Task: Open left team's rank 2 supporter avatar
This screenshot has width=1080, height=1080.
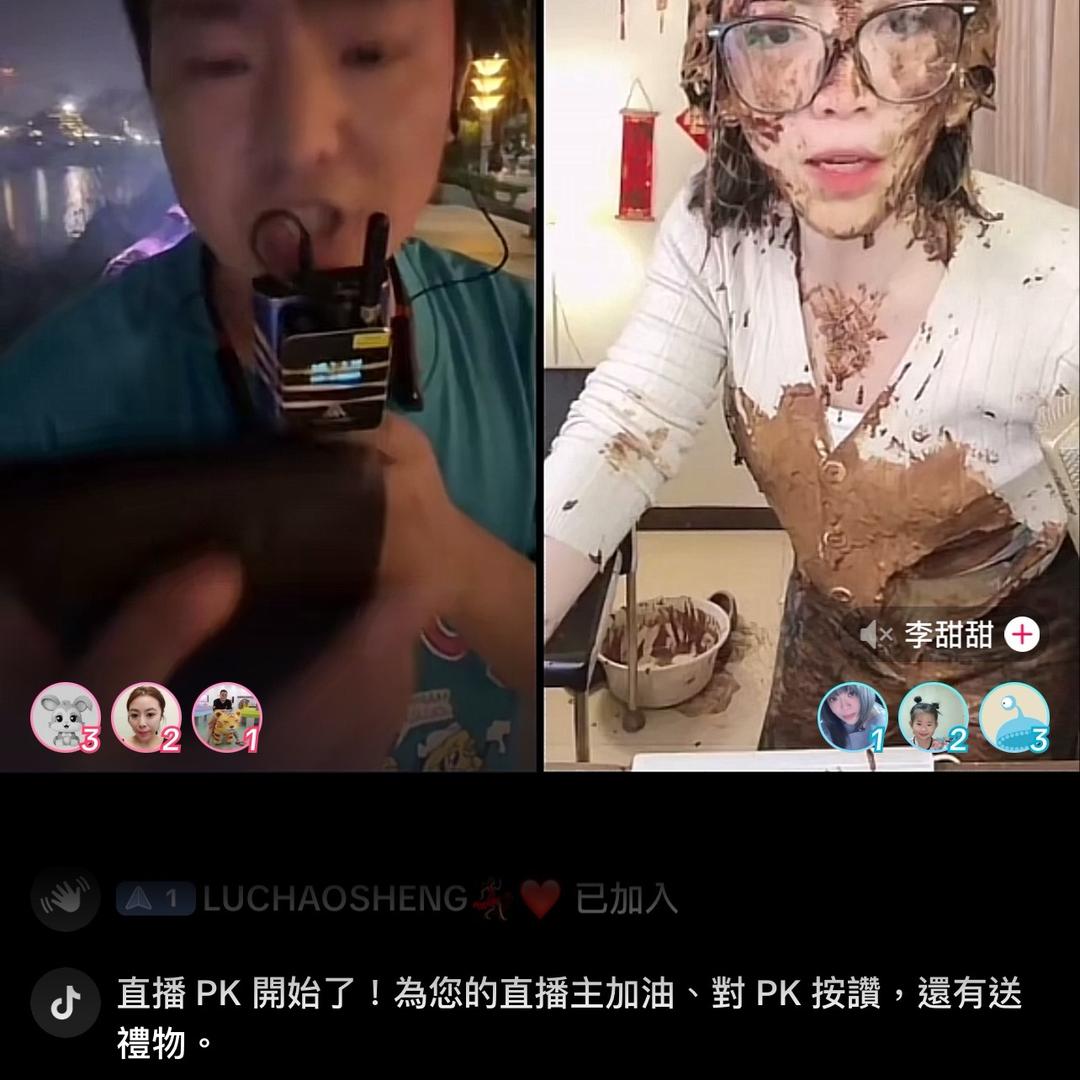Action: coord(146,717)
